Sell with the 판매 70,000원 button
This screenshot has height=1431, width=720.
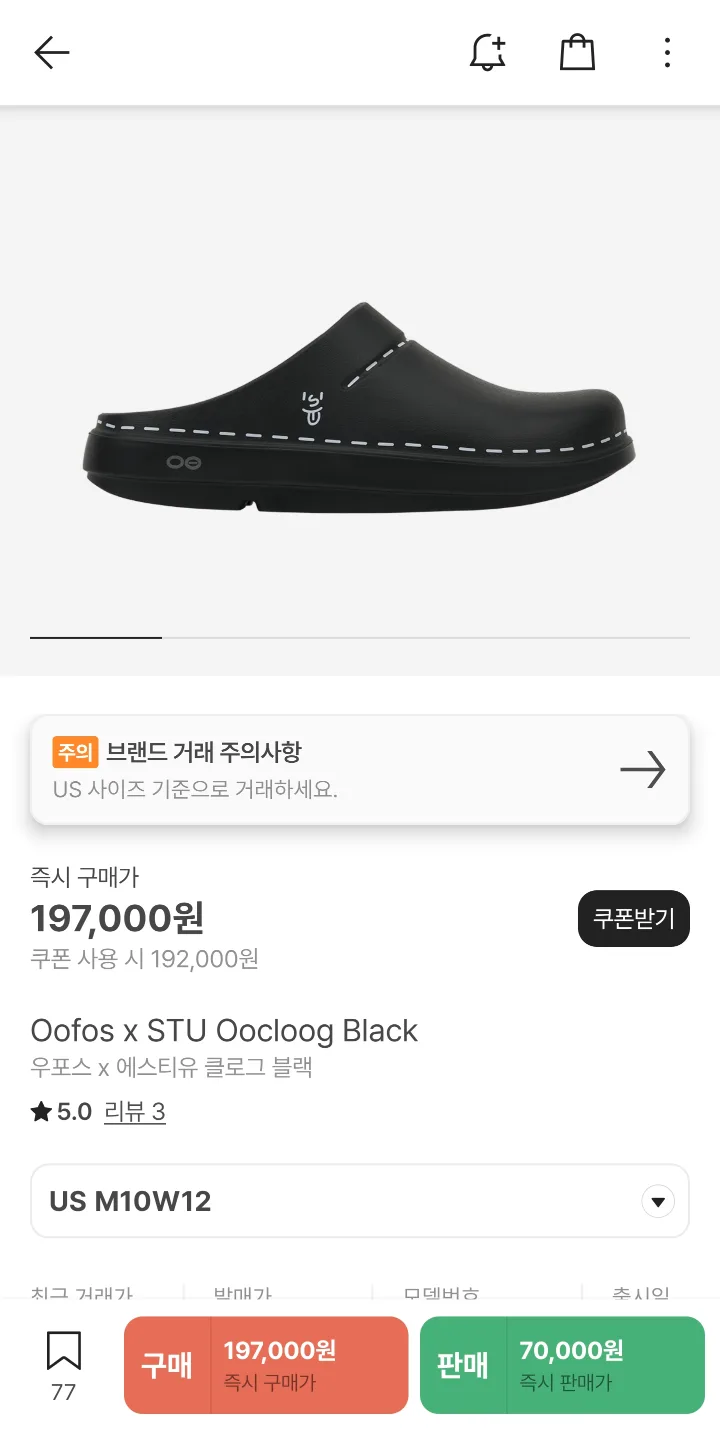[562, 1365]
